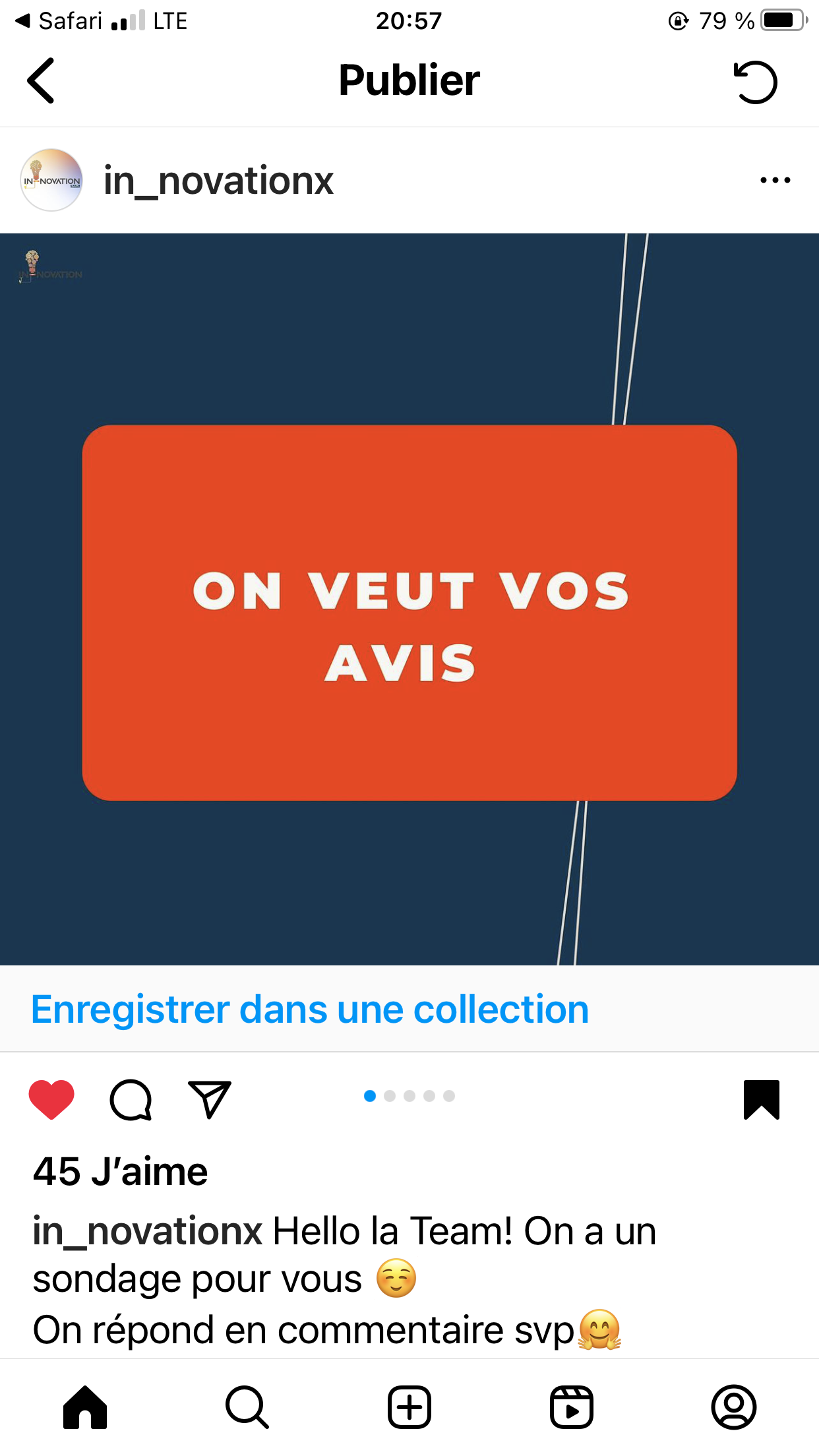Image resolution: width=819 pixels, height=1456 pixels.
Task: Remove the post from saved bookmarks
Action: (x=762, y=1099)
